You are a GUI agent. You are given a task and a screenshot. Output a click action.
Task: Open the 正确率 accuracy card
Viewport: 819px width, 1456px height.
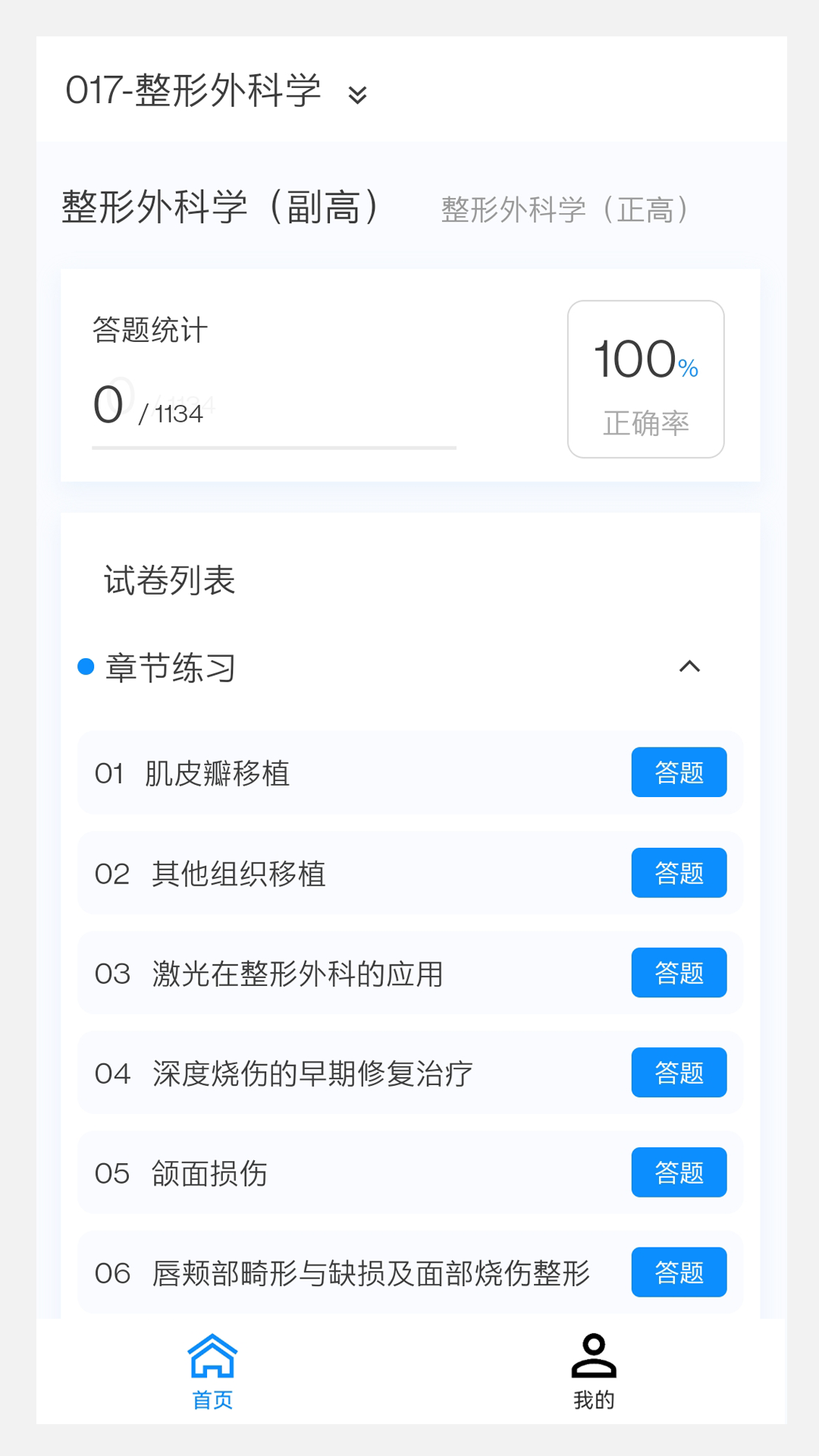(x=645, y=378)
